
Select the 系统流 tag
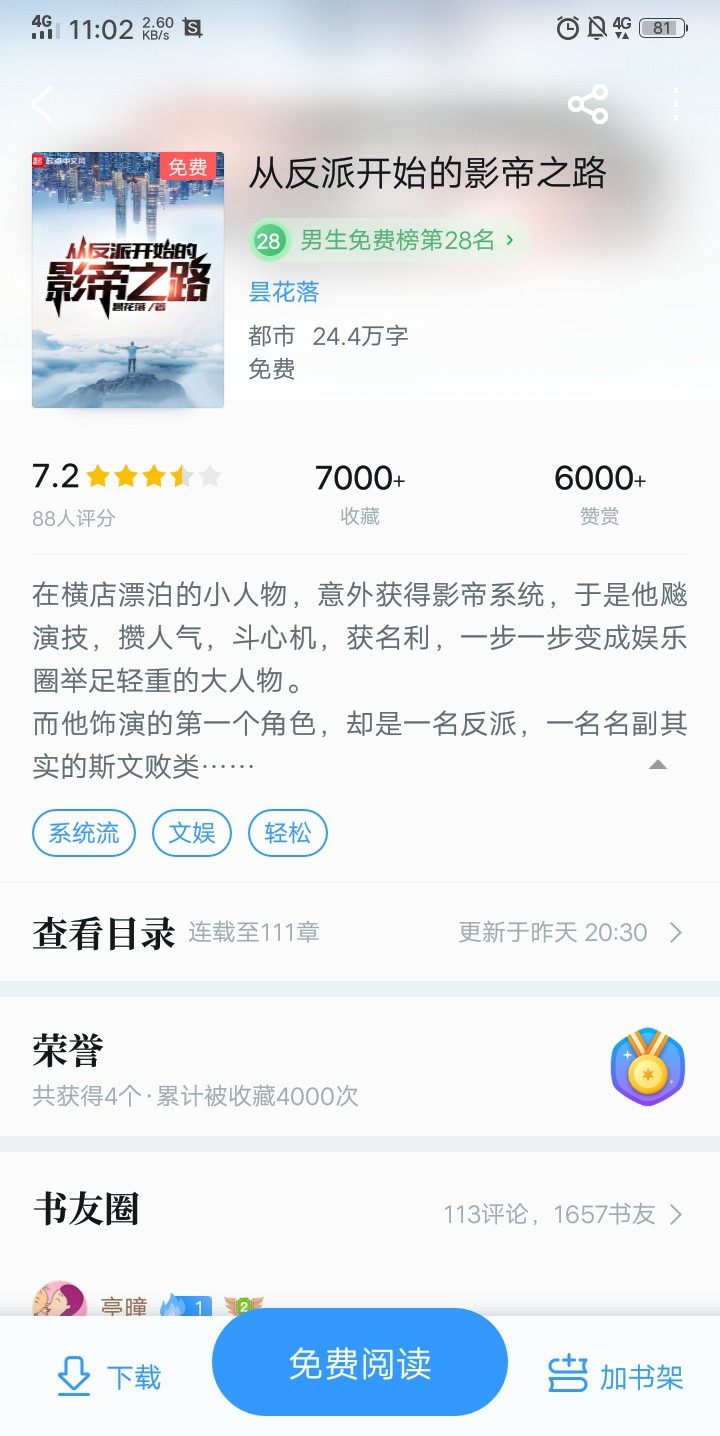(x=84, y=833)
